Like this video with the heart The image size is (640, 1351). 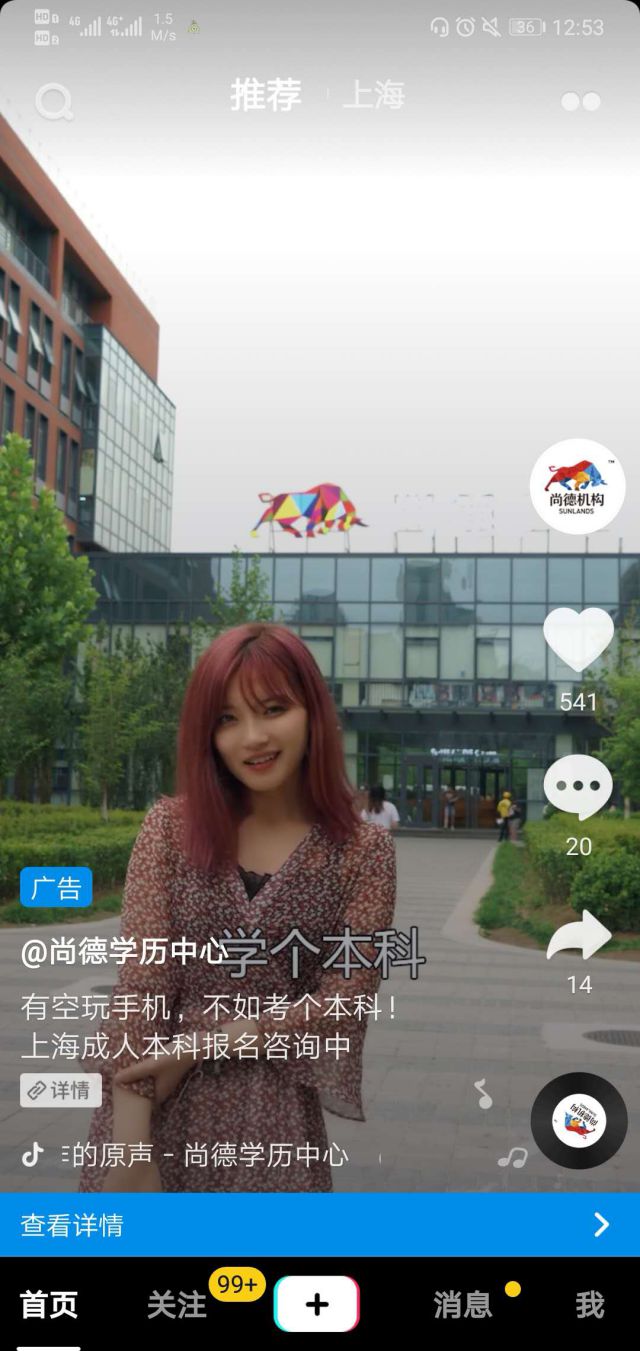(578, 640)
